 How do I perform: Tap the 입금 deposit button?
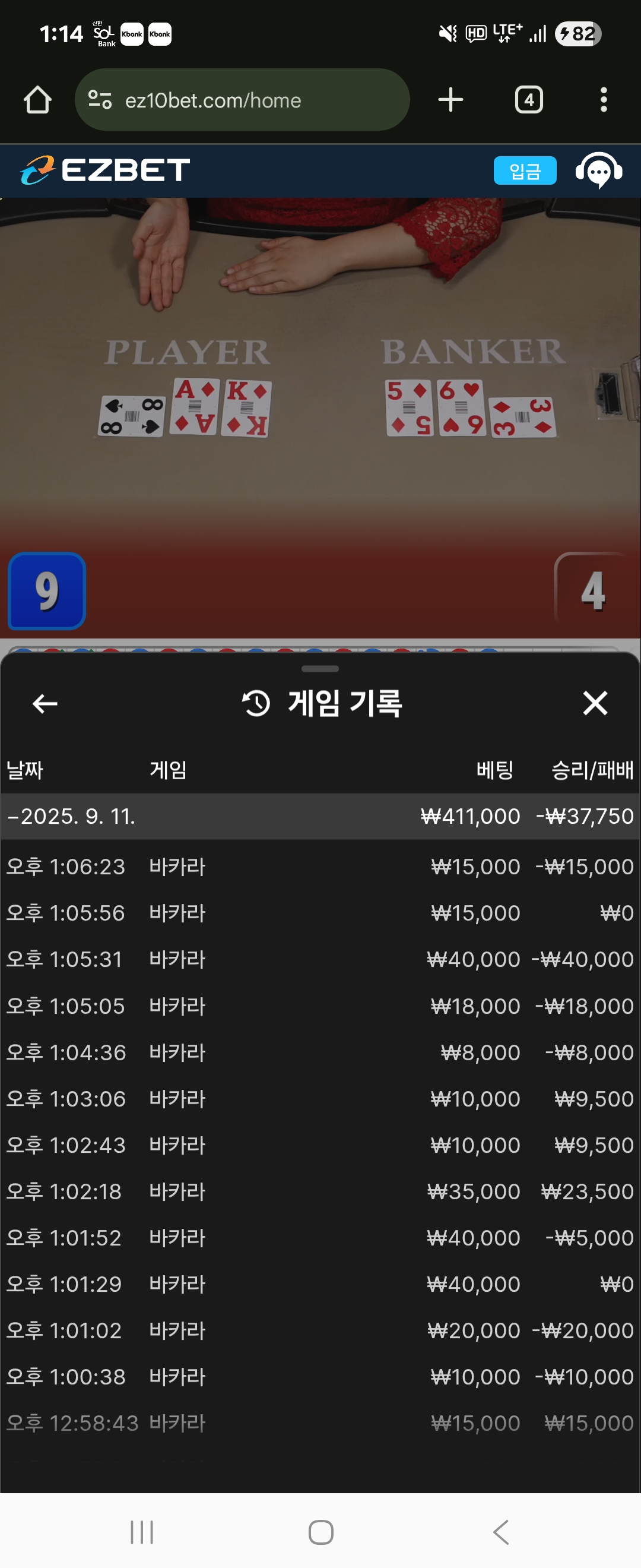(524, 170)
